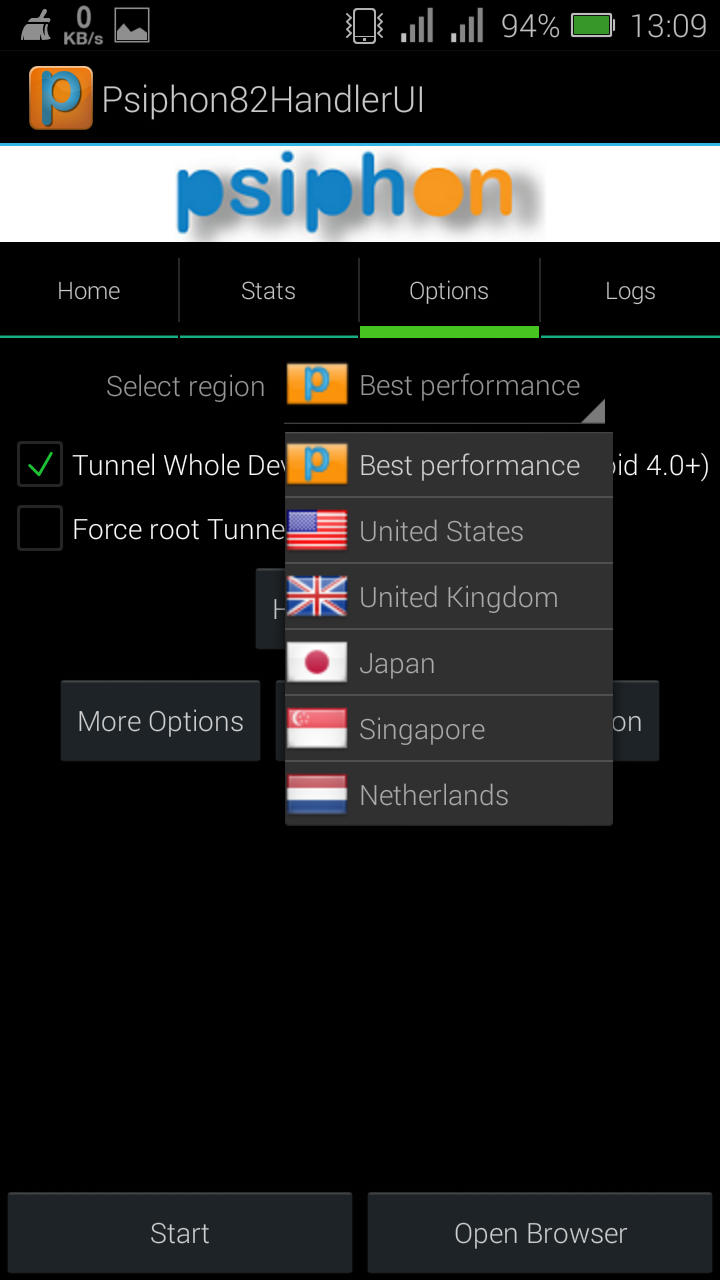
Task: Open the Logs tab
Action: 630,291
